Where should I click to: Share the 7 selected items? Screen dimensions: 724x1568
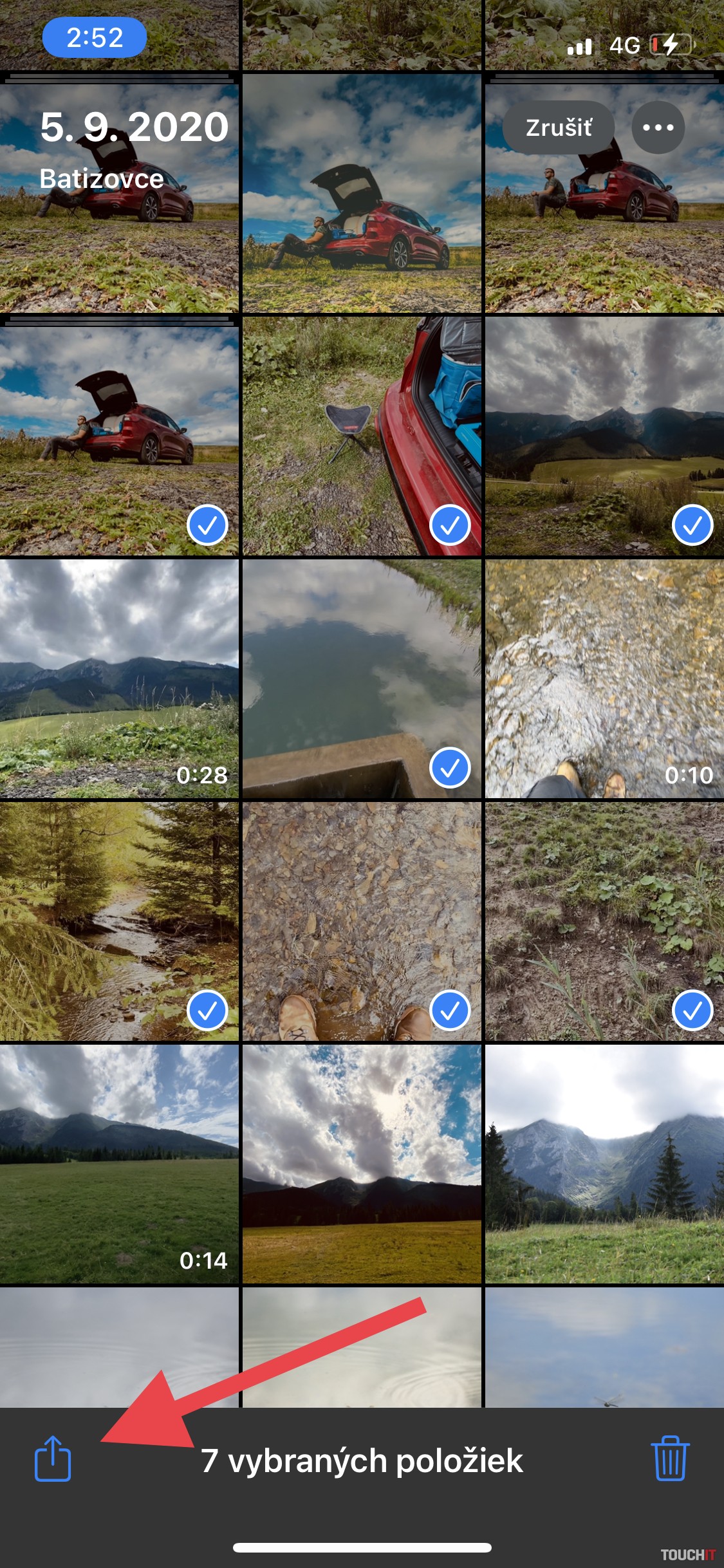[x=52, y=1459]
